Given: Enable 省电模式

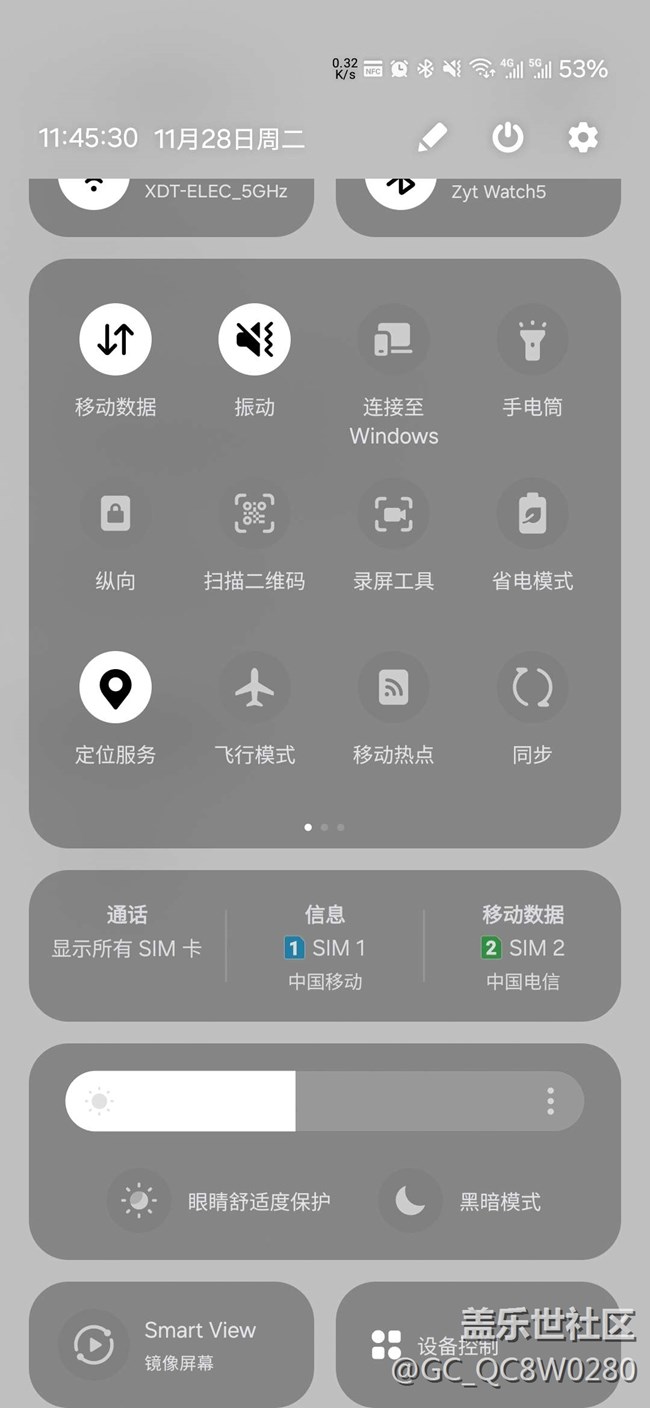Looking at the screenshot, I should click(532, 514).
